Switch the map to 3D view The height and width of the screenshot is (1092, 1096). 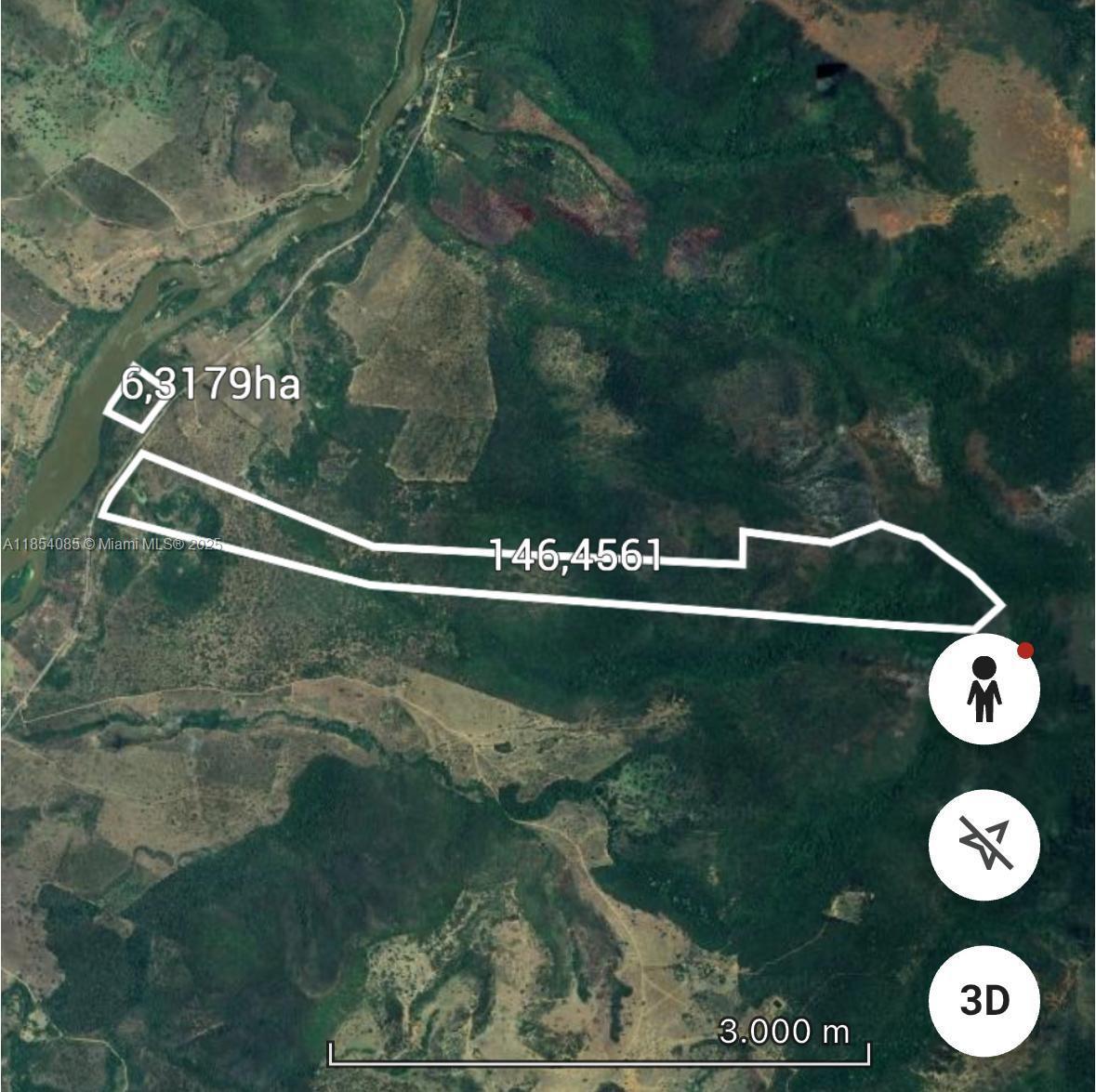tap(984, 1001)
